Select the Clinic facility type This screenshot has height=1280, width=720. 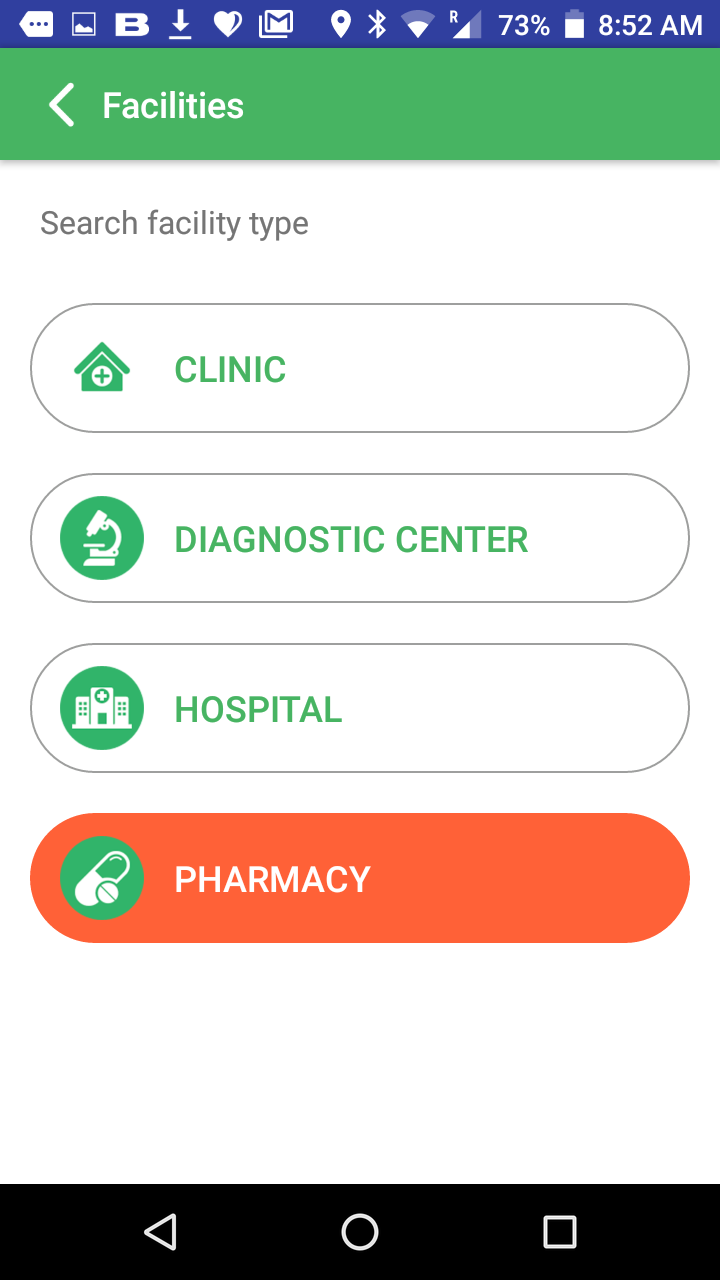point(360,368)
